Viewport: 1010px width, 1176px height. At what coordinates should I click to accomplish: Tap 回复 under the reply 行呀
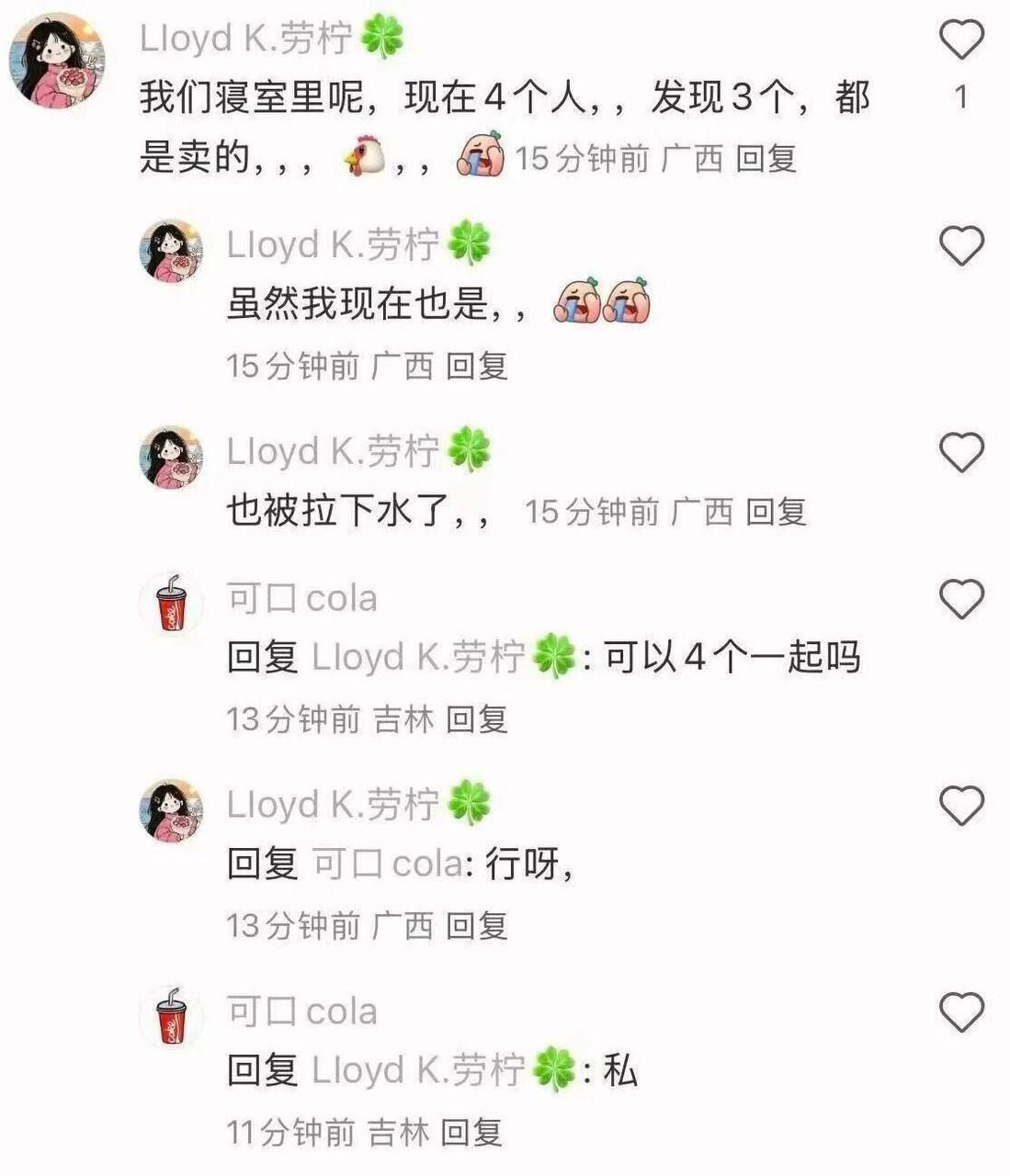pyautogui.click(x=476, y=925)
